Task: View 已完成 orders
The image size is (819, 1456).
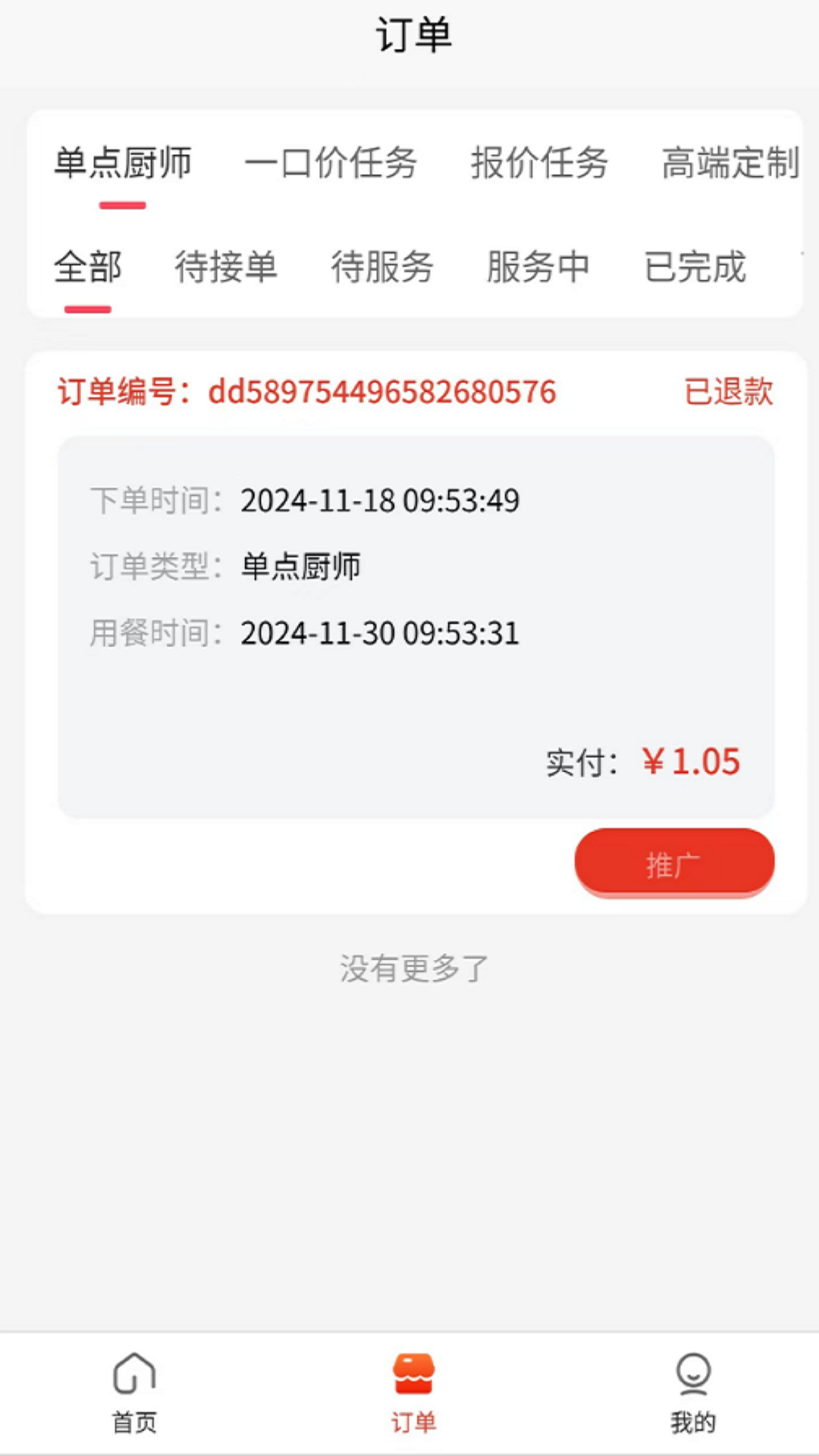Action: [695, 267]
